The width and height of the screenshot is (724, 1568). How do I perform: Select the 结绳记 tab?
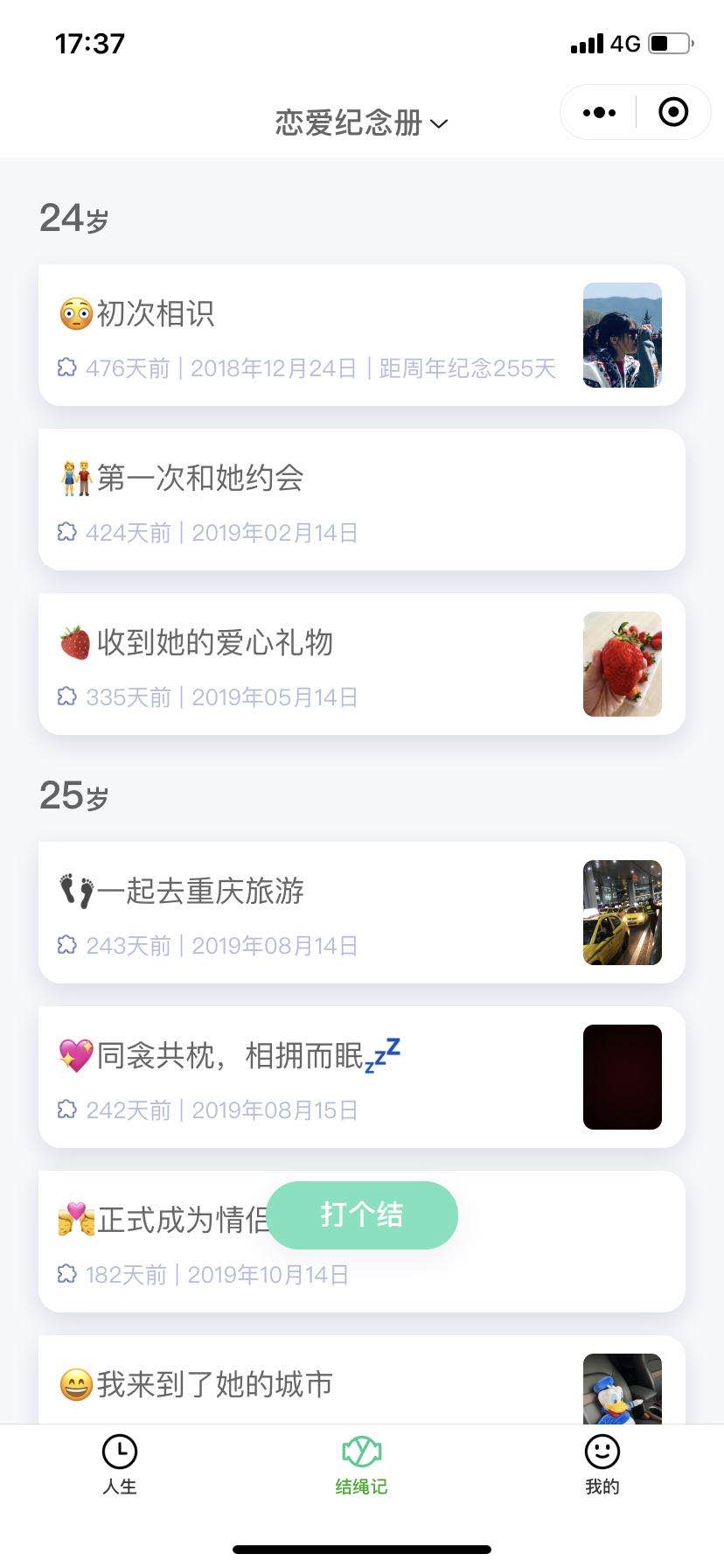coord(361,1465)
